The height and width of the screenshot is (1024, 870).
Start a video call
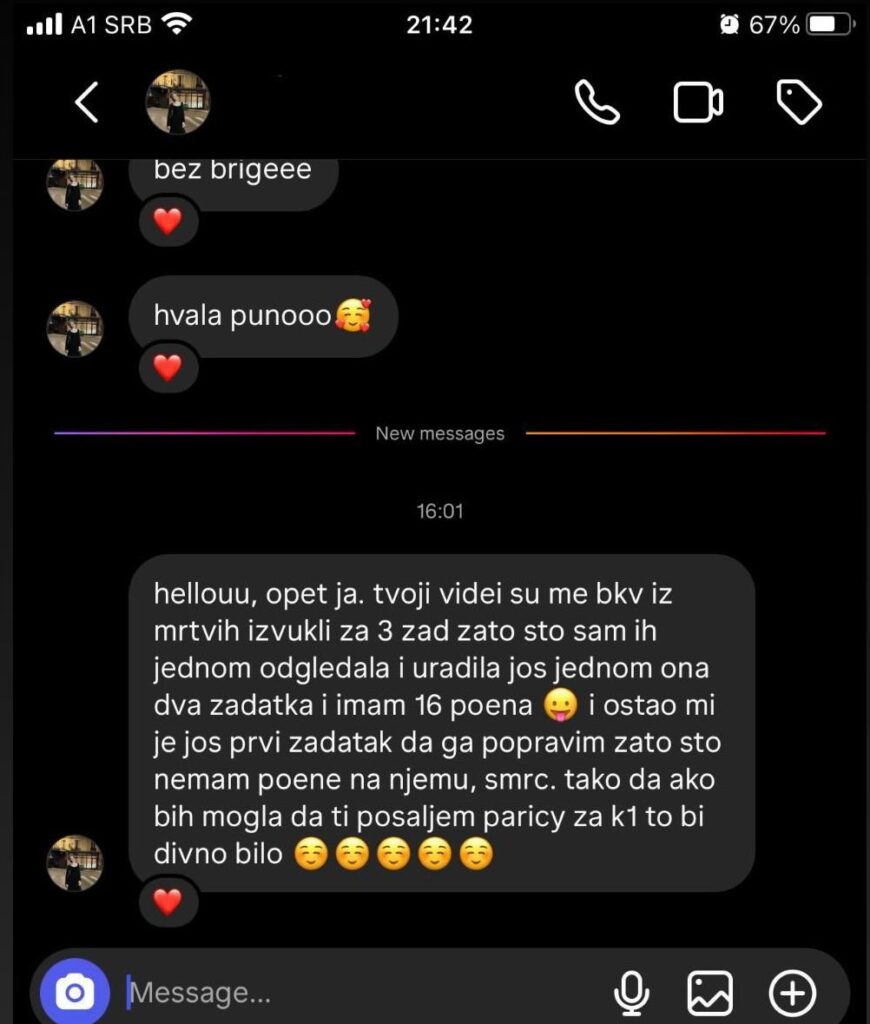698,102
